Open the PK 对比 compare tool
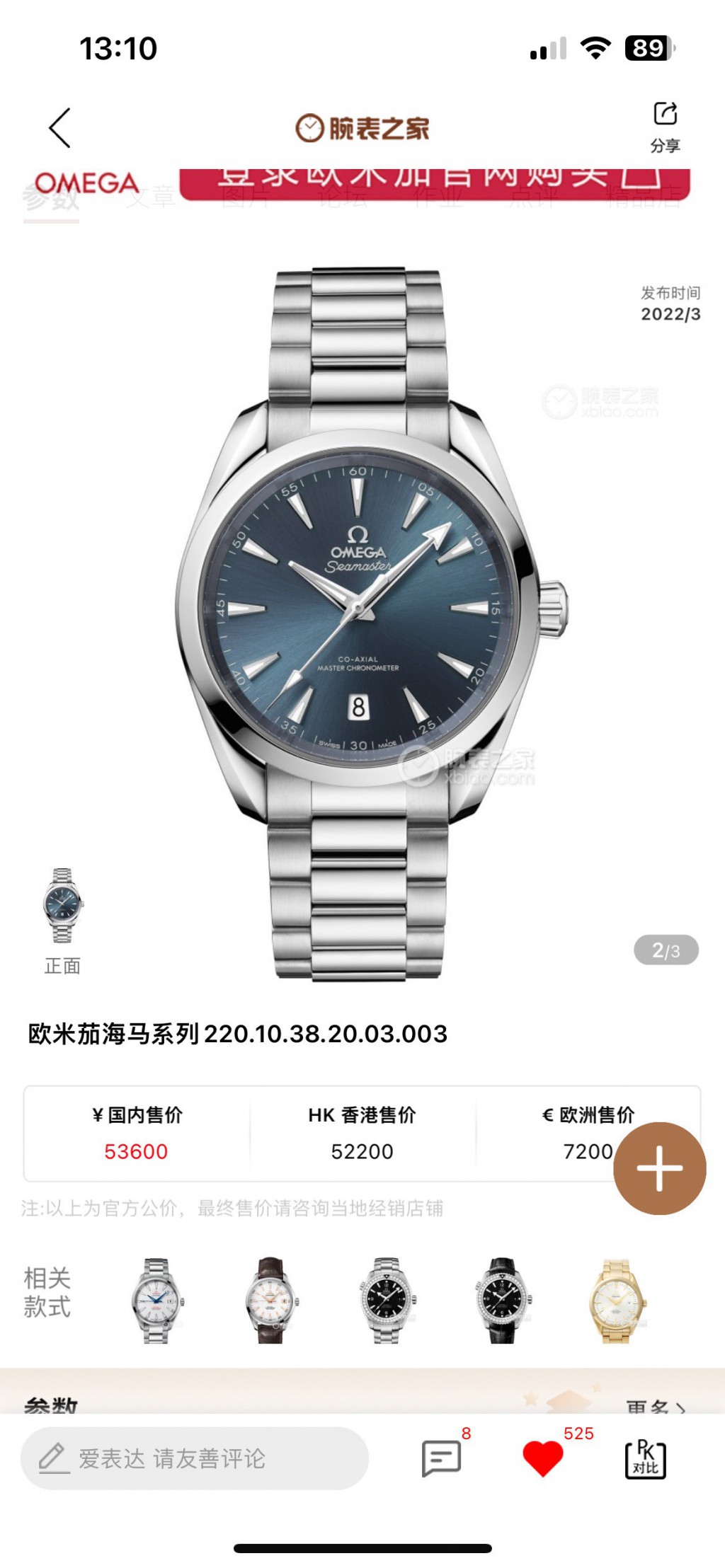Screen dimensions: 725x1568 [645, 1458]
